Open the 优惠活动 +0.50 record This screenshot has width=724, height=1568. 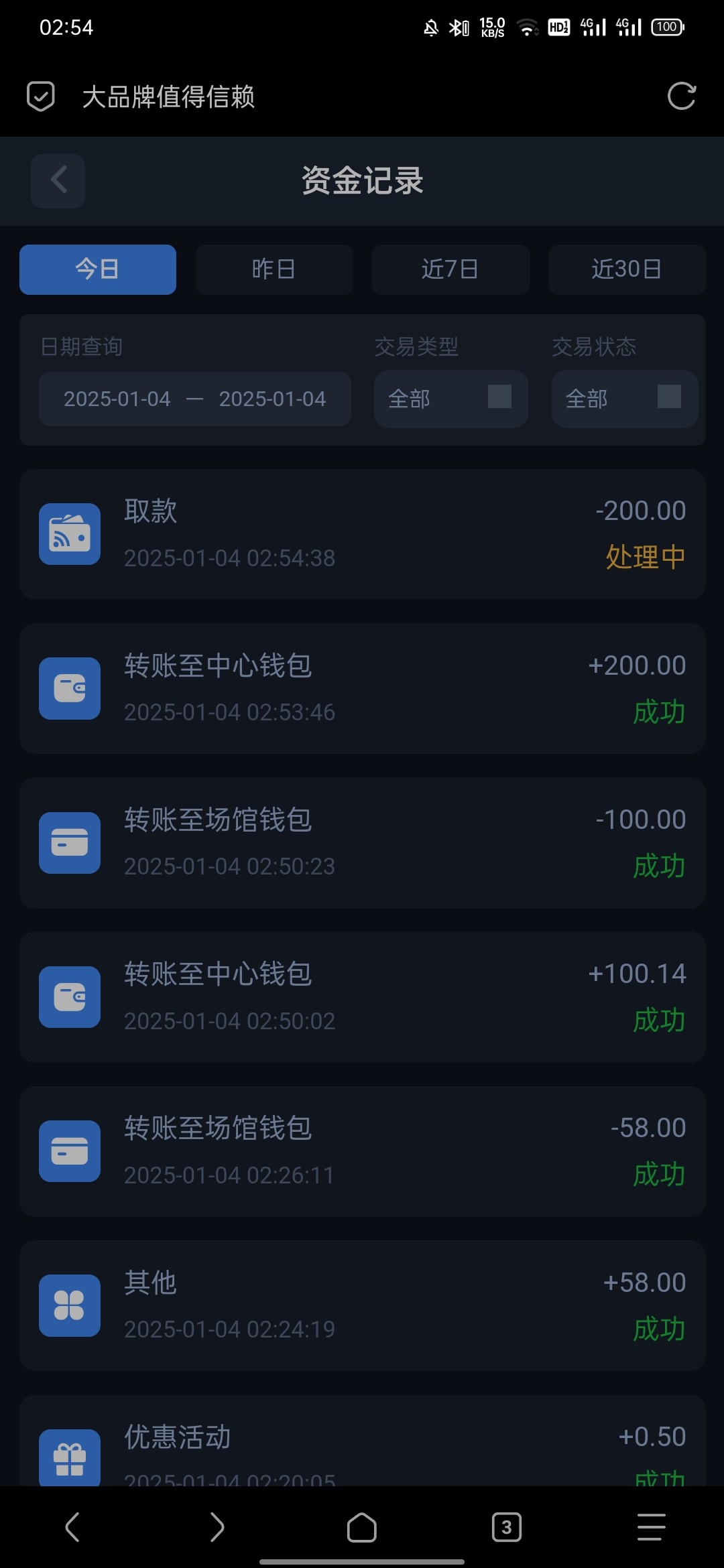362,1447
